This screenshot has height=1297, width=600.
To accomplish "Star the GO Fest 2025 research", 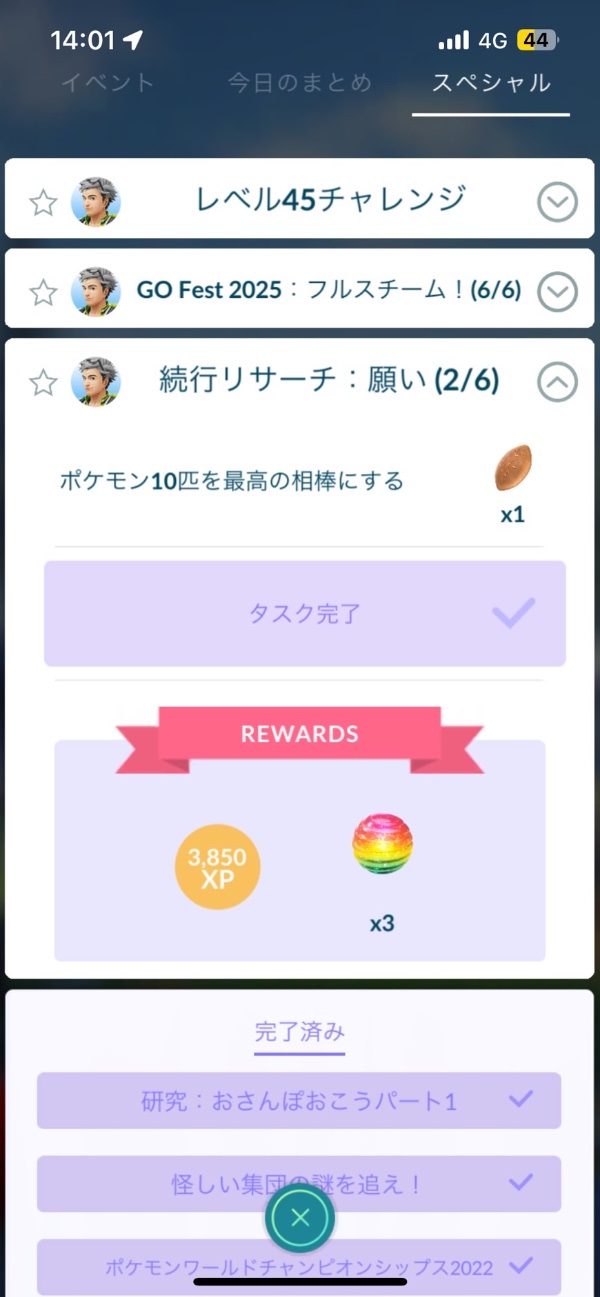I will (43, 293).
